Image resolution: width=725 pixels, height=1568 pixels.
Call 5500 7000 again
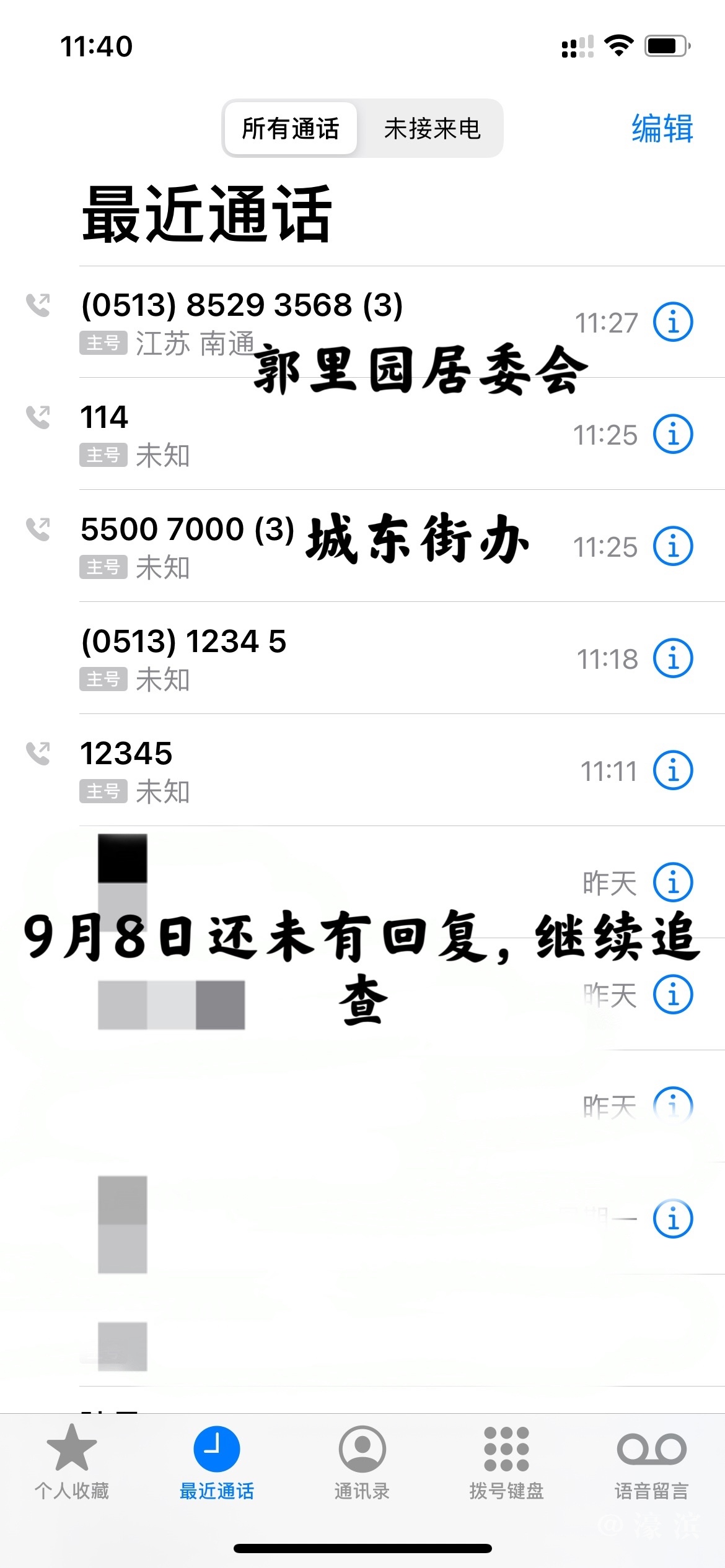pos(187,530)
